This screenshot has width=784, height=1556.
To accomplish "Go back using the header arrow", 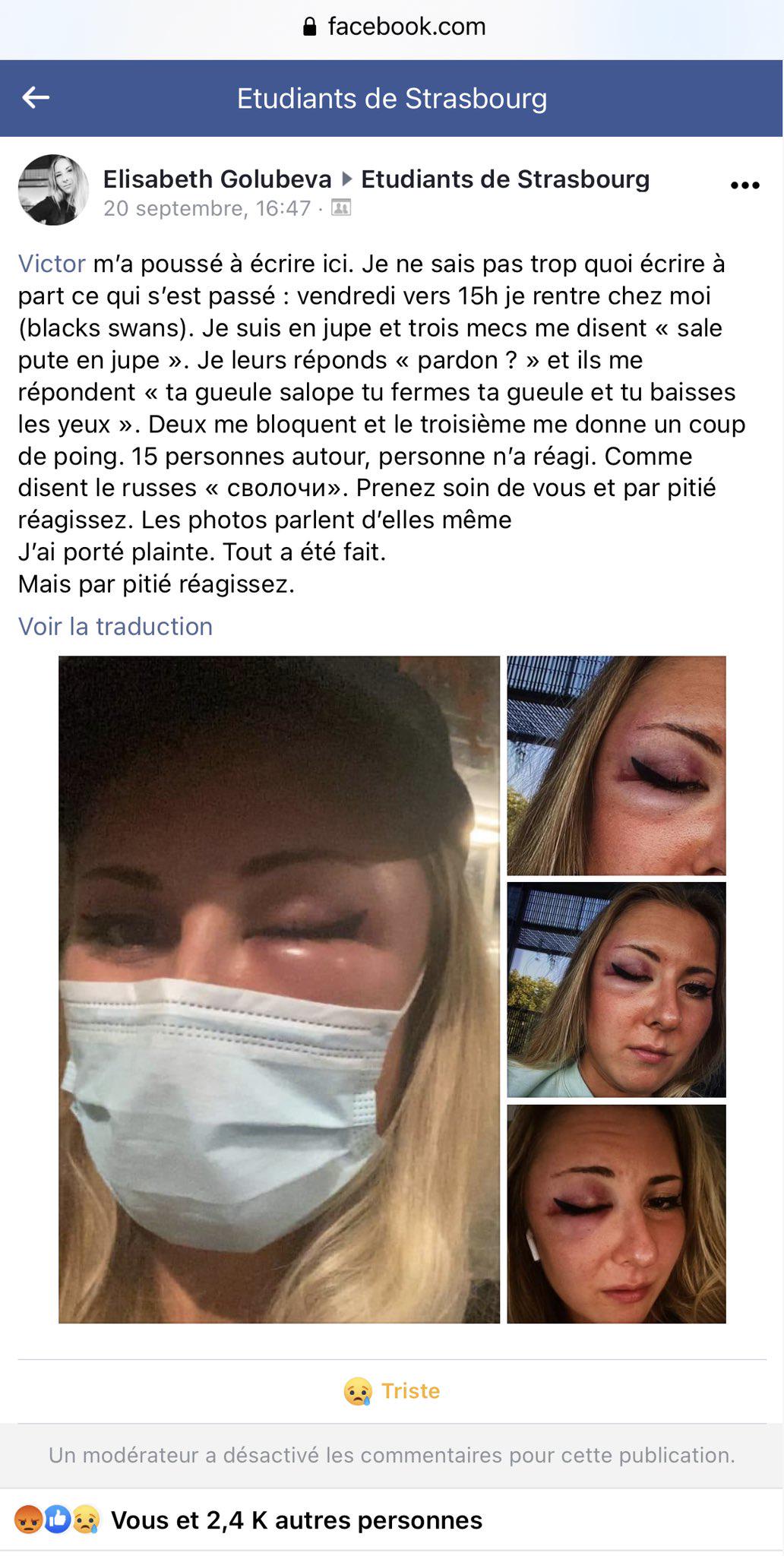I will [36, 97].
